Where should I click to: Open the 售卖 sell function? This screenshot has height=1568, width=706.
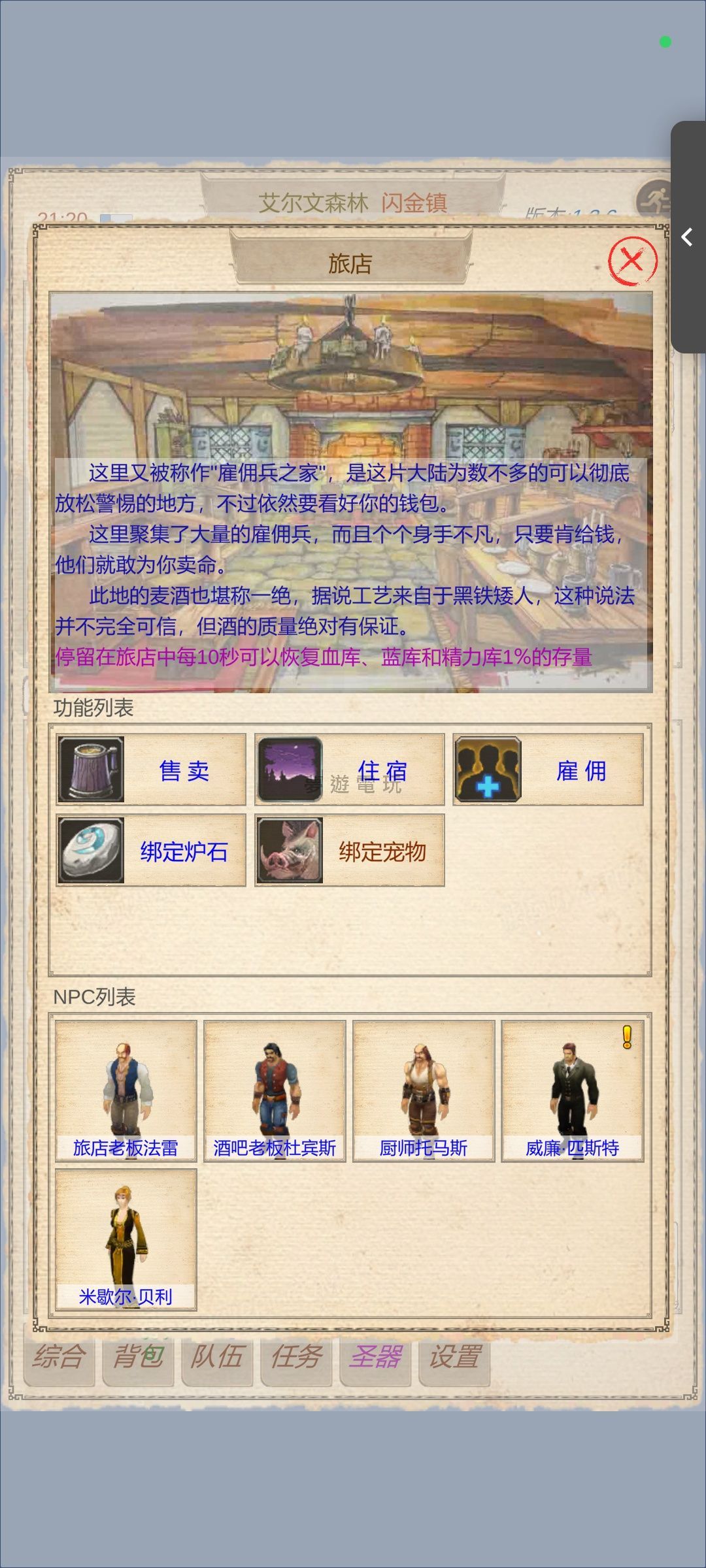tap(151, 770)
